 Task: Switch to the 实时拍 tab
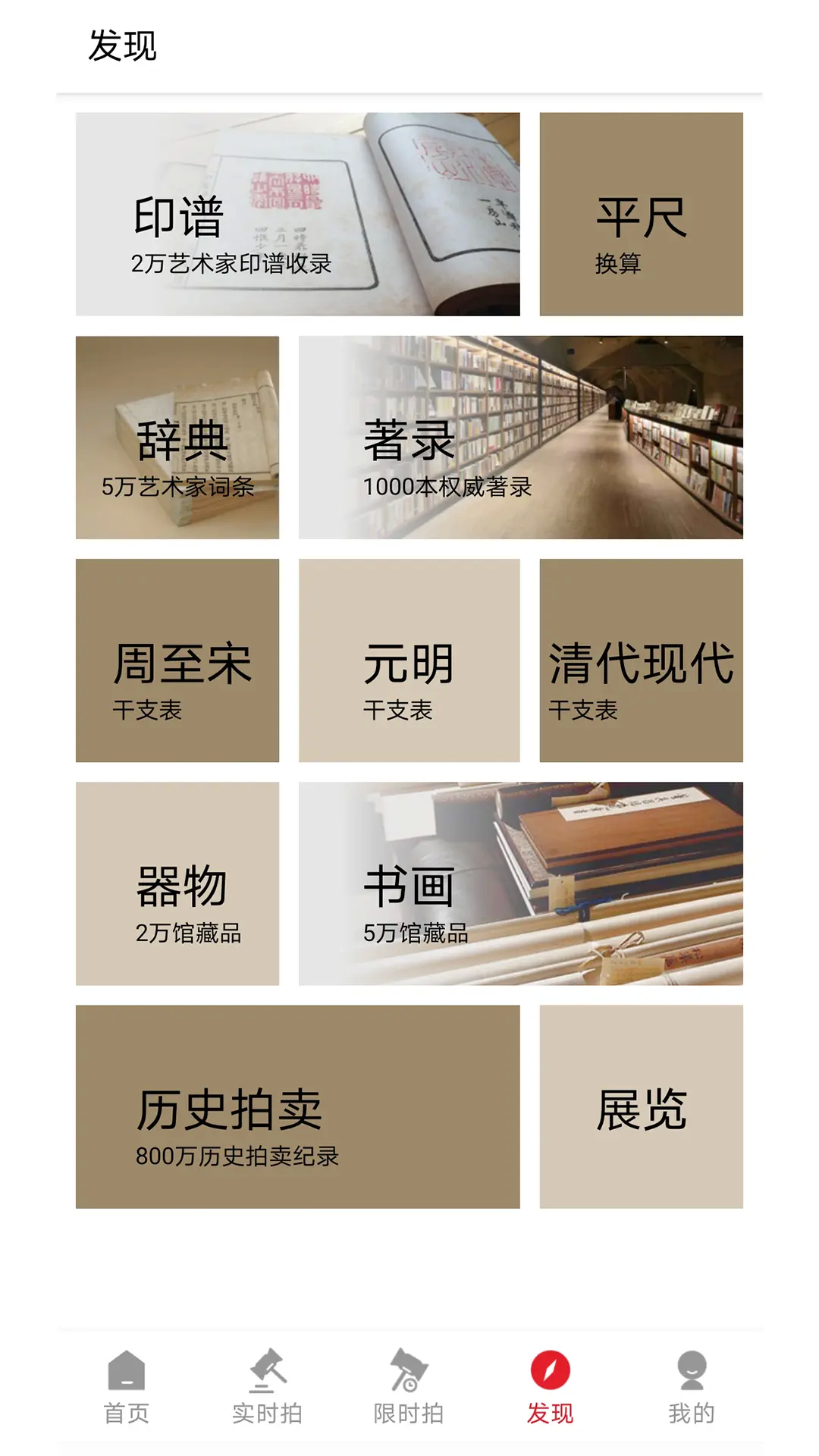268,1387
